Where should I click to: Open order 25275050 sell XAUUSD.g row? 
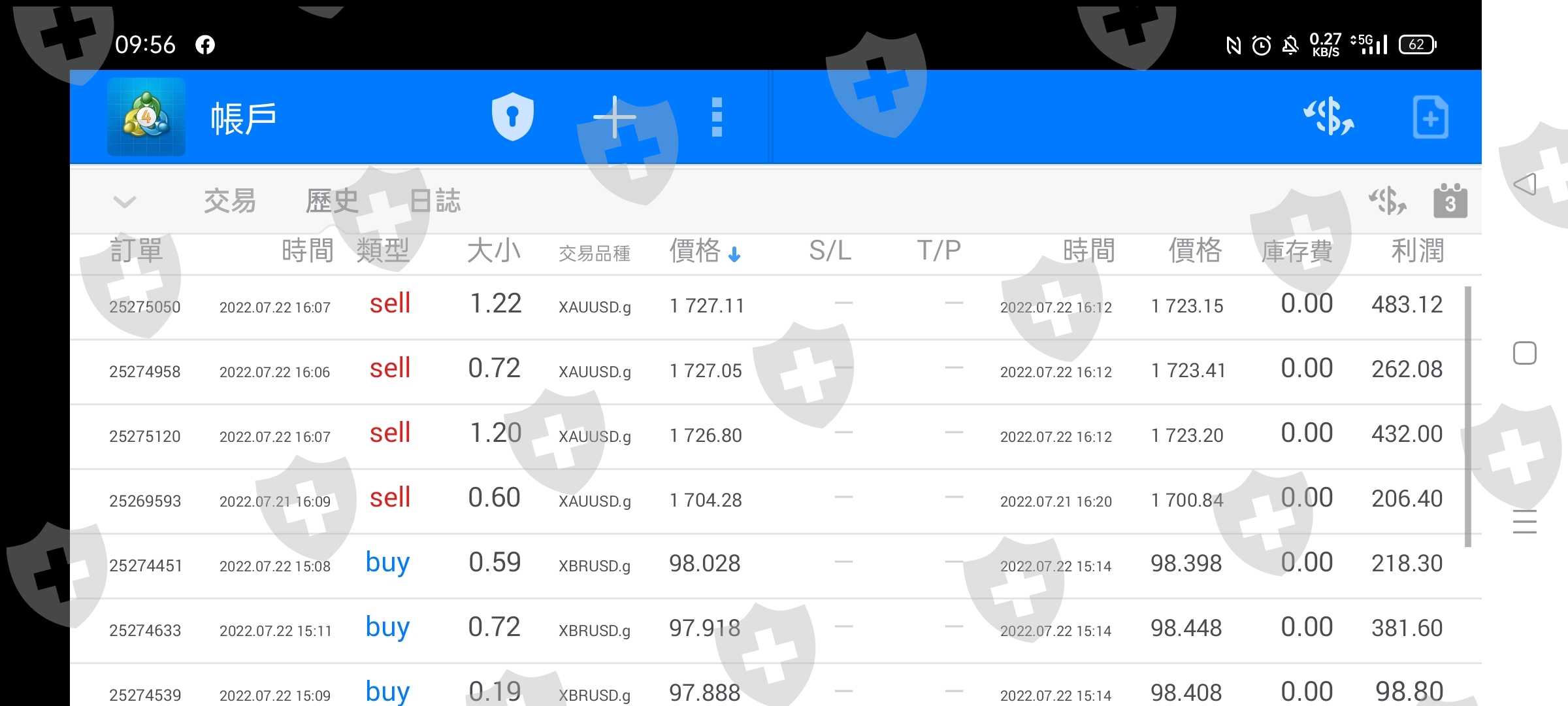click(x=776, y=307)
